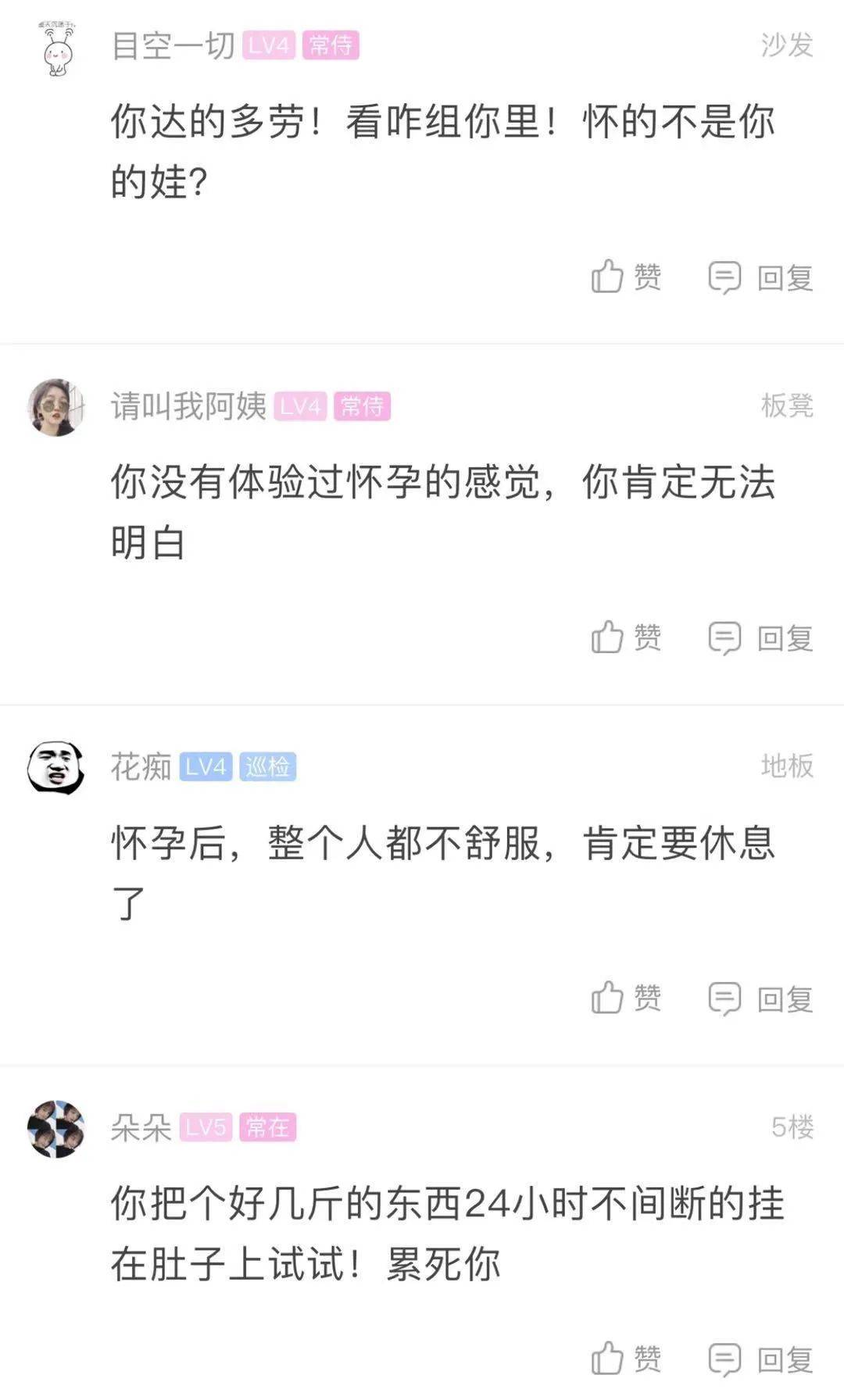Like the comment by 目空一切
The image size is (844, 1400).
(625, 277)
